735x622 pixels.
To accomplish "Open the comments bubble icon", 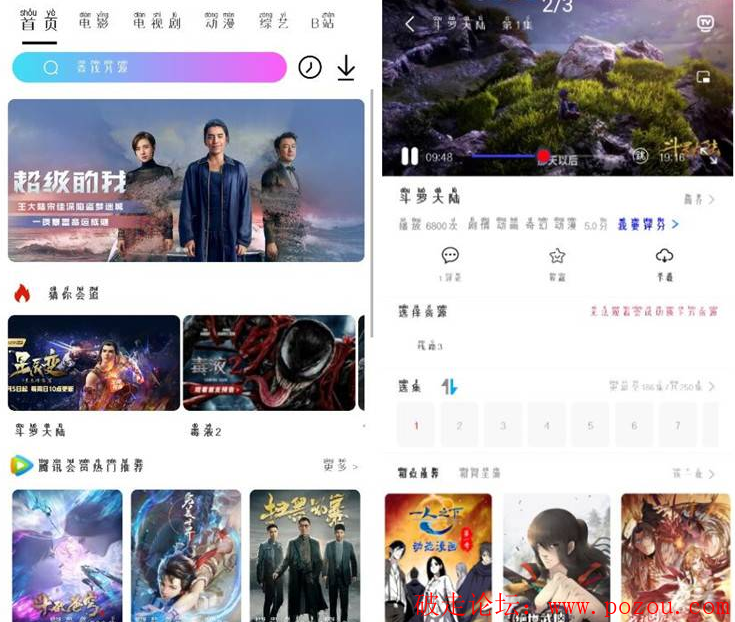I will tap(450, 256).
